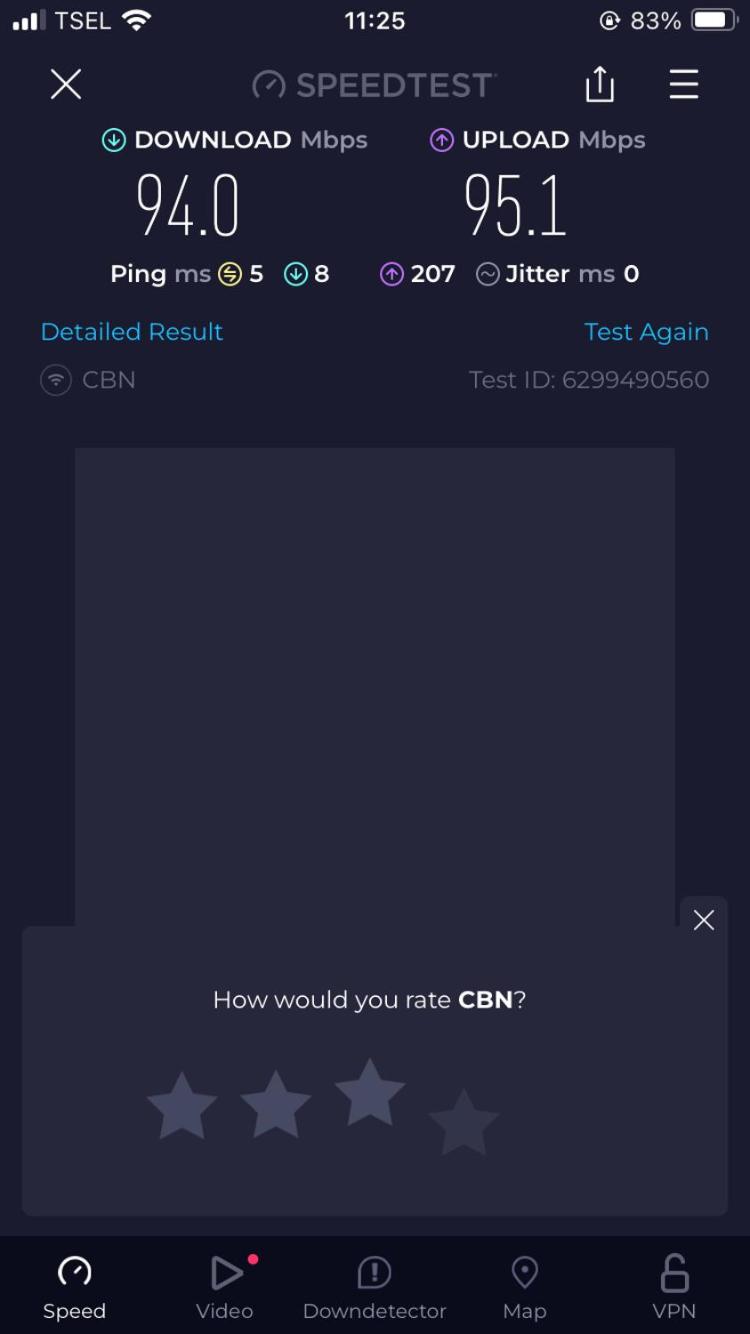Select the Speed tab
The width and height of the screenshot is (750, 1334).
[x=74, y=1287]
